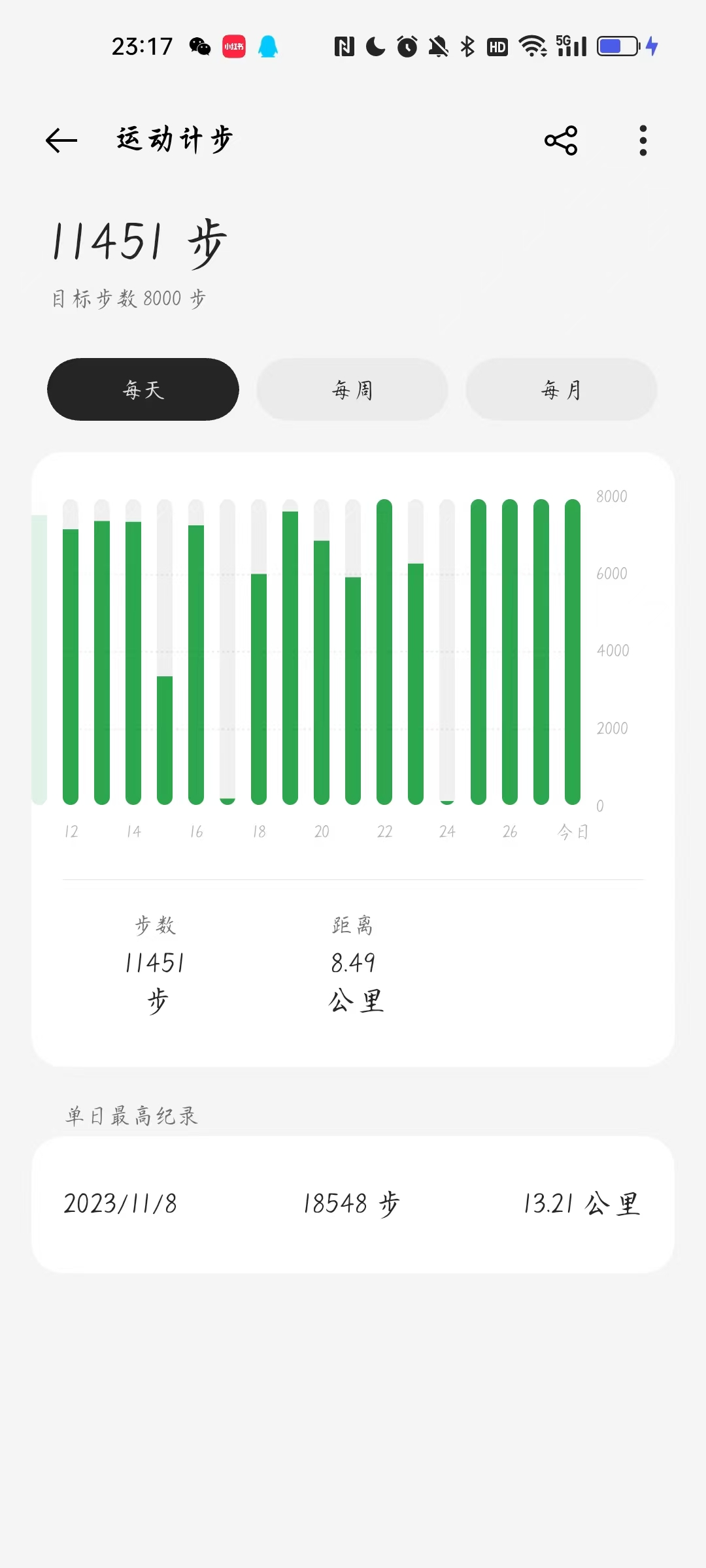Select the bar for the 22nd

coord(384,652)
